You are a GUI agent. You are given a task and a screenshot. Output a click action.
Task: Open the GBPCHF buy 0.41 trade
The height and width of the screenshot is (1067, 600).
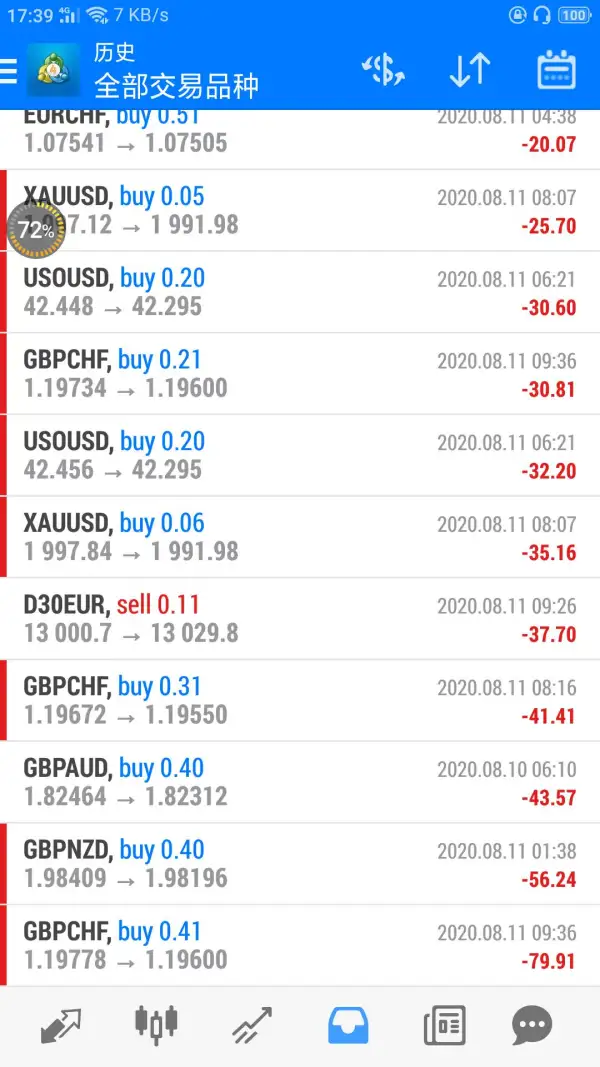pos(300,946)
